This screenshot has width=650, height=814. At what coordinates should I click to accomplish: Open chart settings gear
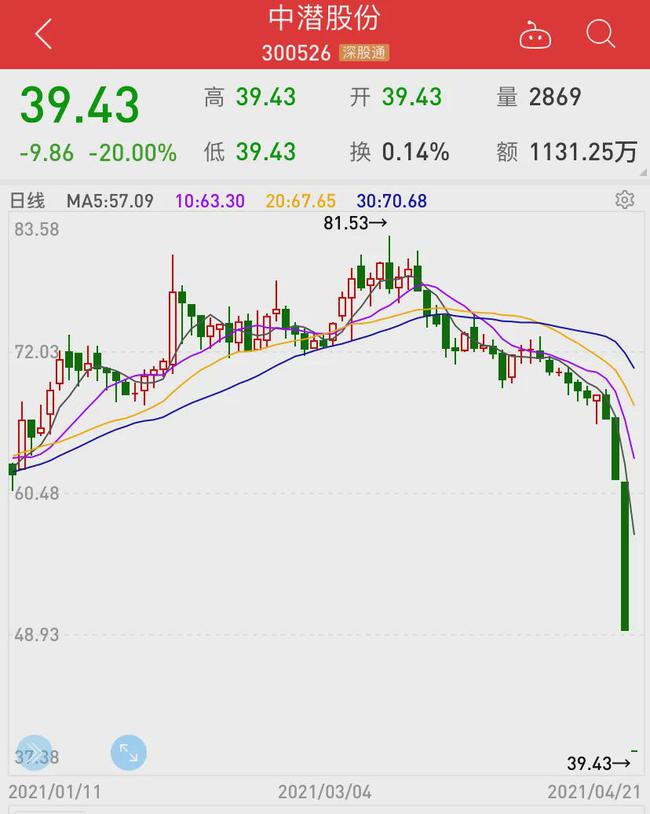pyautogui.click(x=625, y=200)
